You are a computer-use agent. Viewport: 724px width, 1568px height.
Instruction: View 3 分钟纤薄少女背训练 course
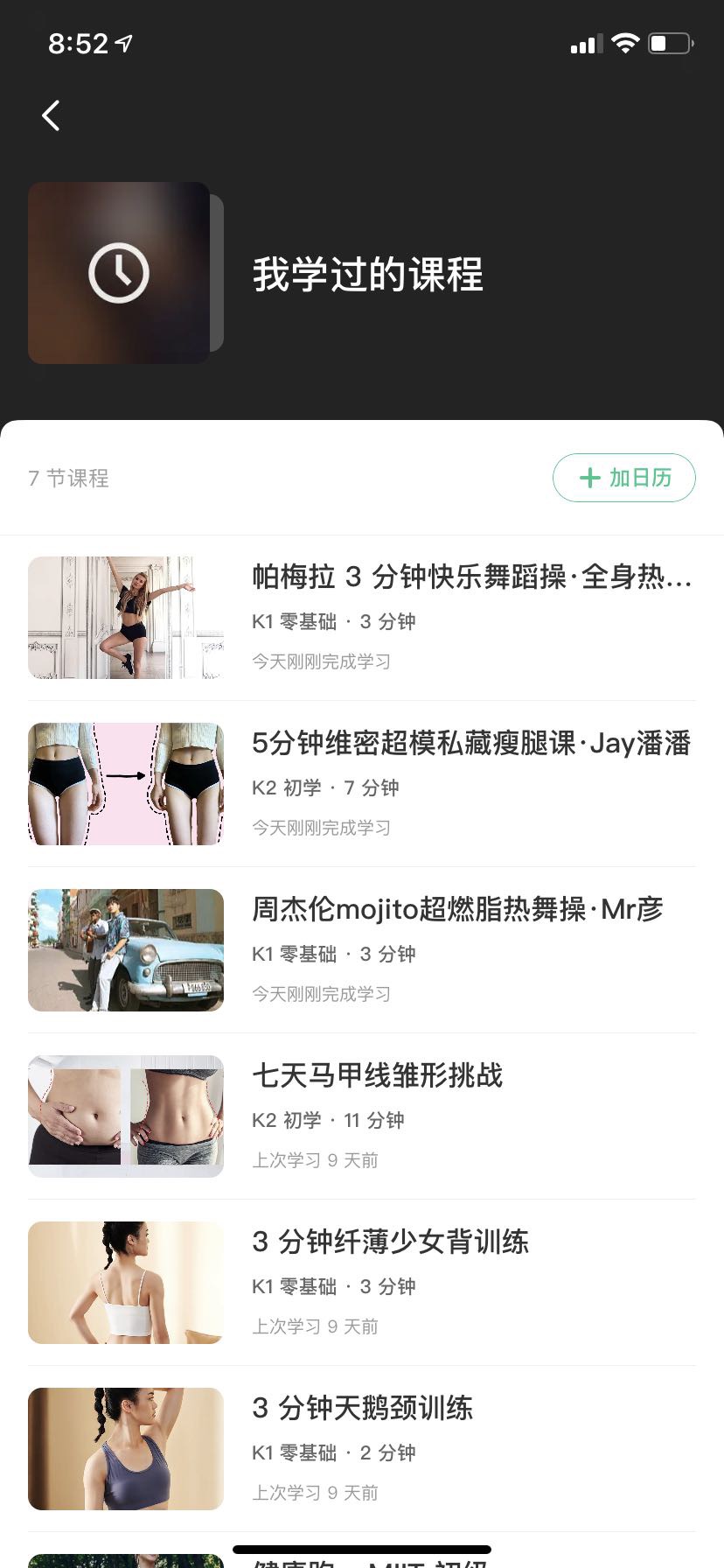(390, 1242)
